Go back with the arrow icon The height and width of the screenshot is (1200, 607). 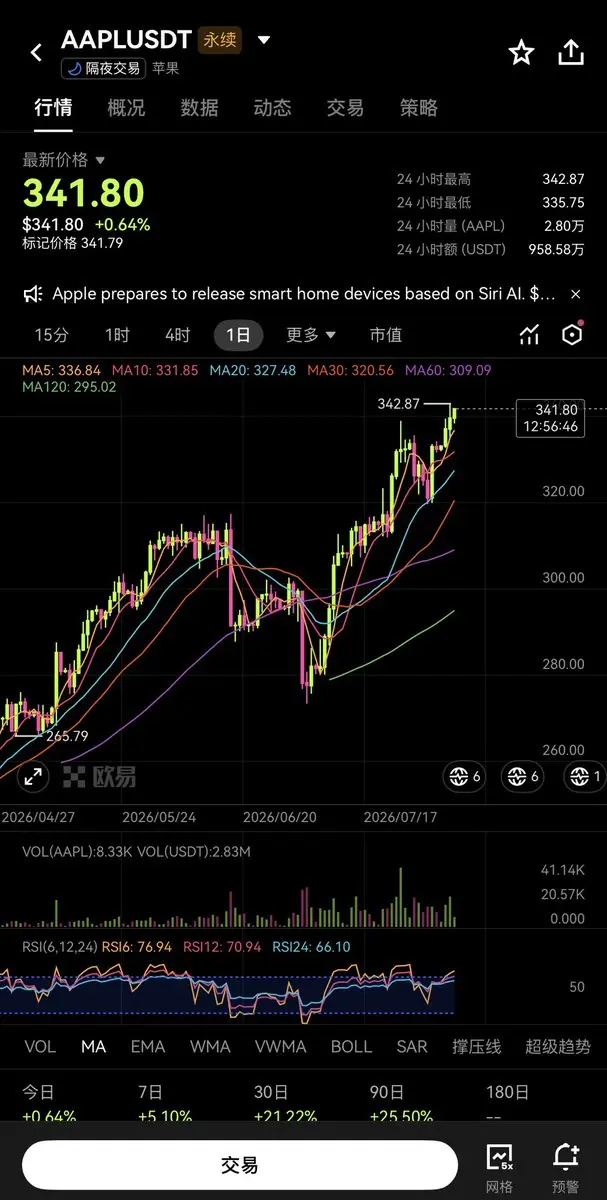(36, 53)
